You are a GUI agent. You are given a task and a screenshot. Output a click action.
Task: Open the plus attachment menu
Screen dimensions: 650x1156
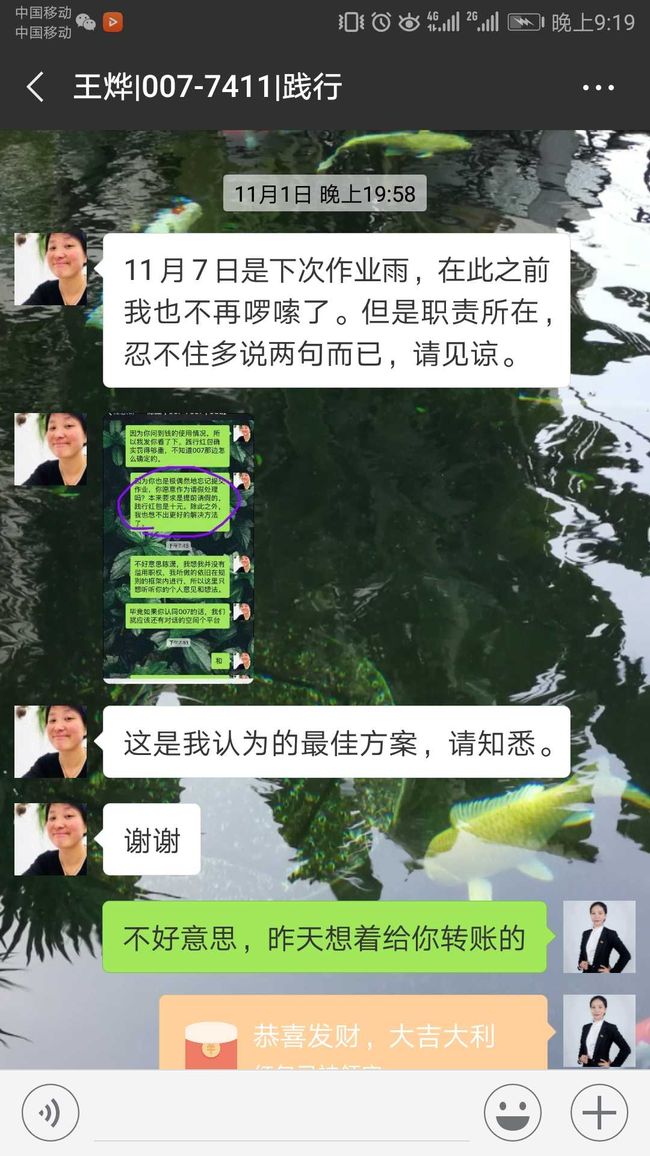point(599,1113)
